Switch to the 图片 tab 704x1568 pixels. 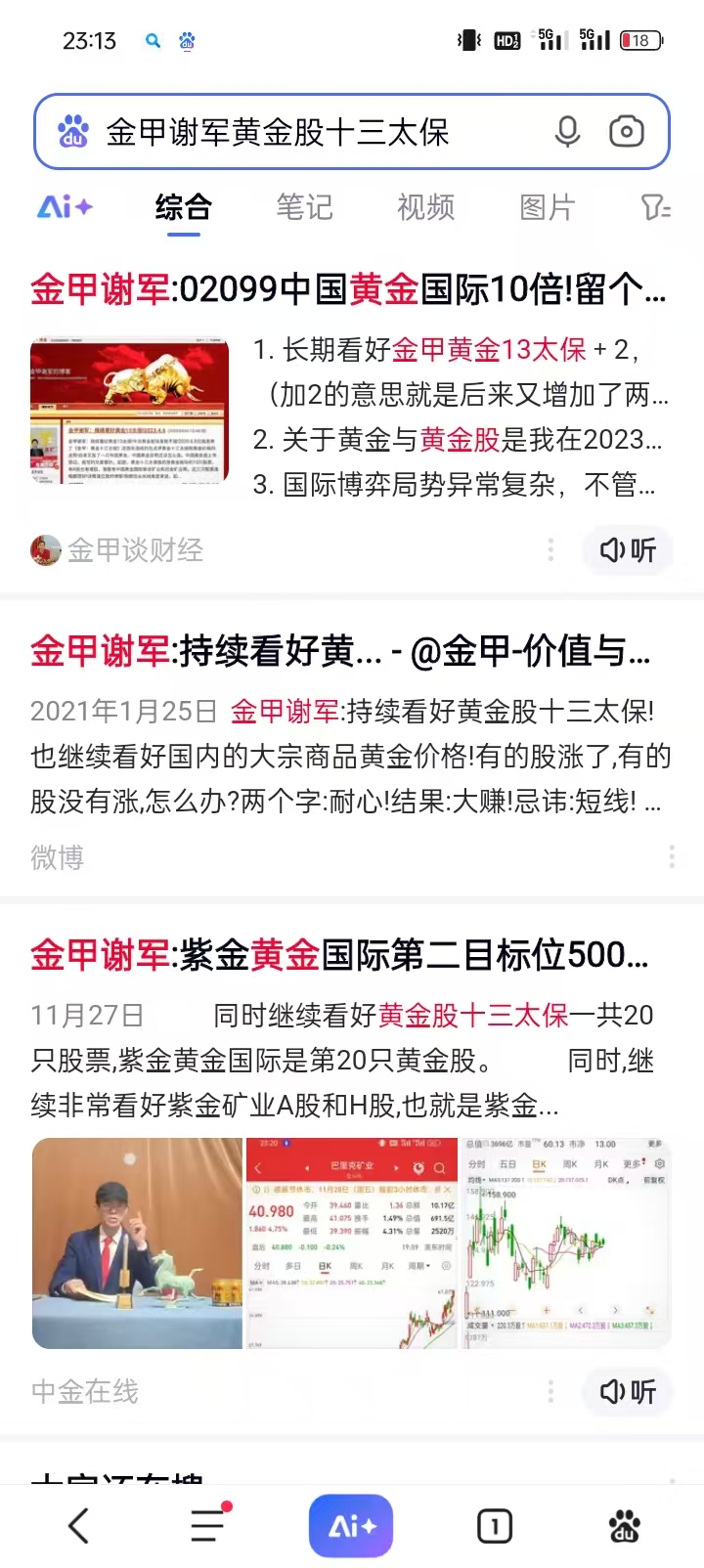[x=547, y=207]
